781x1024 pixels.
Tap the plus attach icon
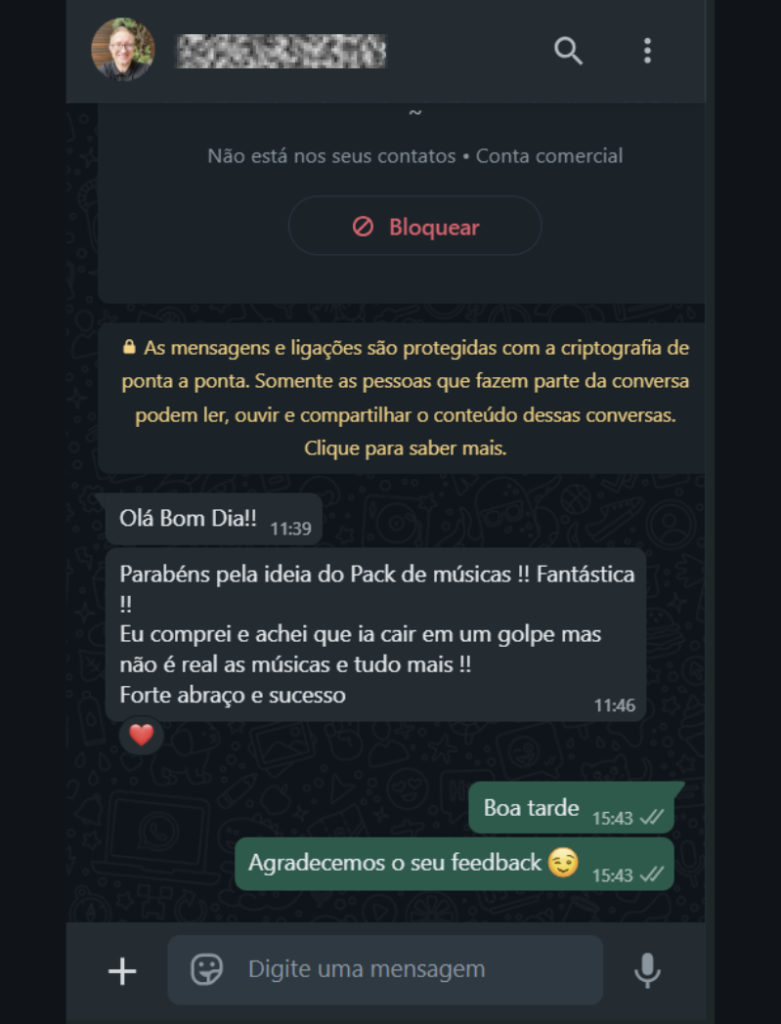pyautogui.click(x=122, y=970)
